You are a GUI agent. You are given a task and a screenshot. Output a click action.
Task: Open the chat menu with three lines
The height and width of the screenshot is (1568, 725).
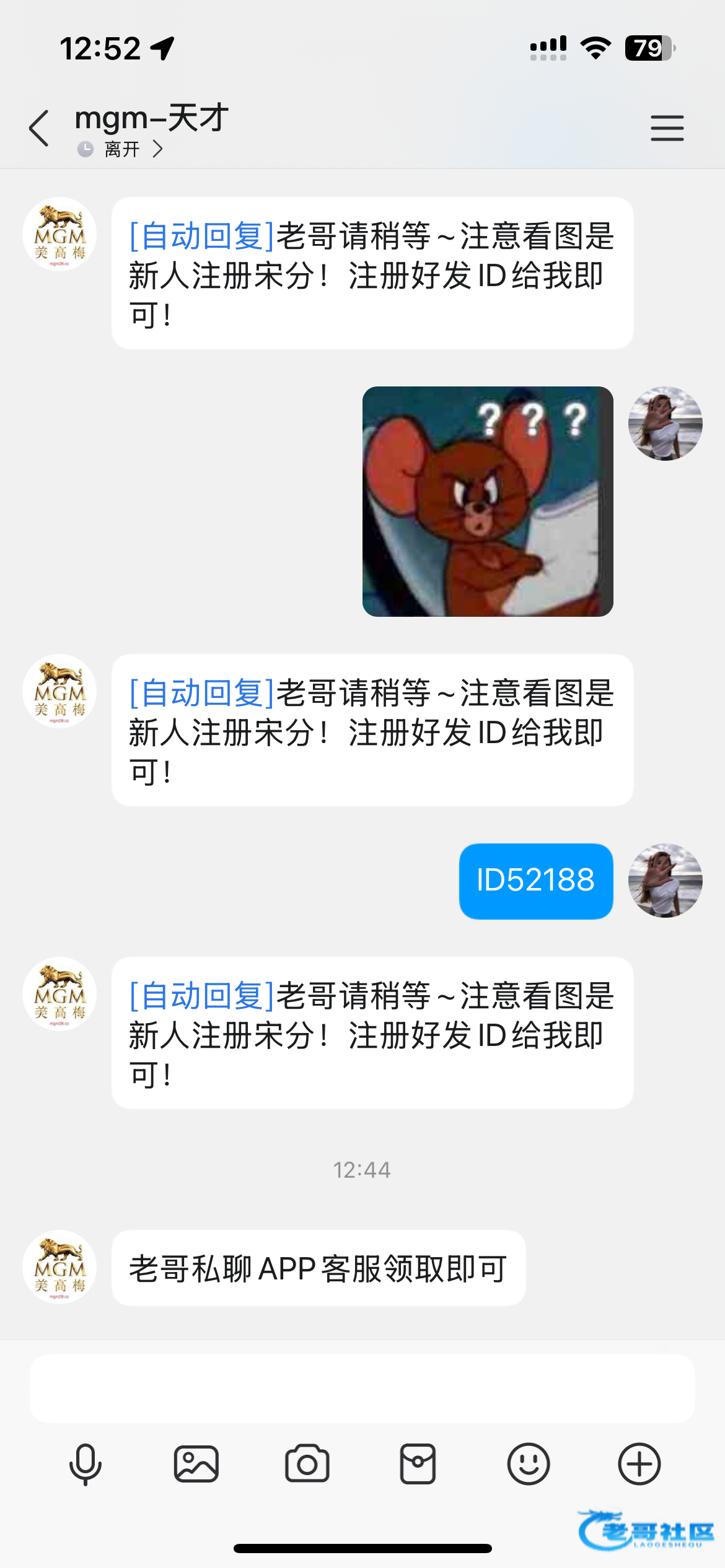click(x=667, y=128)
